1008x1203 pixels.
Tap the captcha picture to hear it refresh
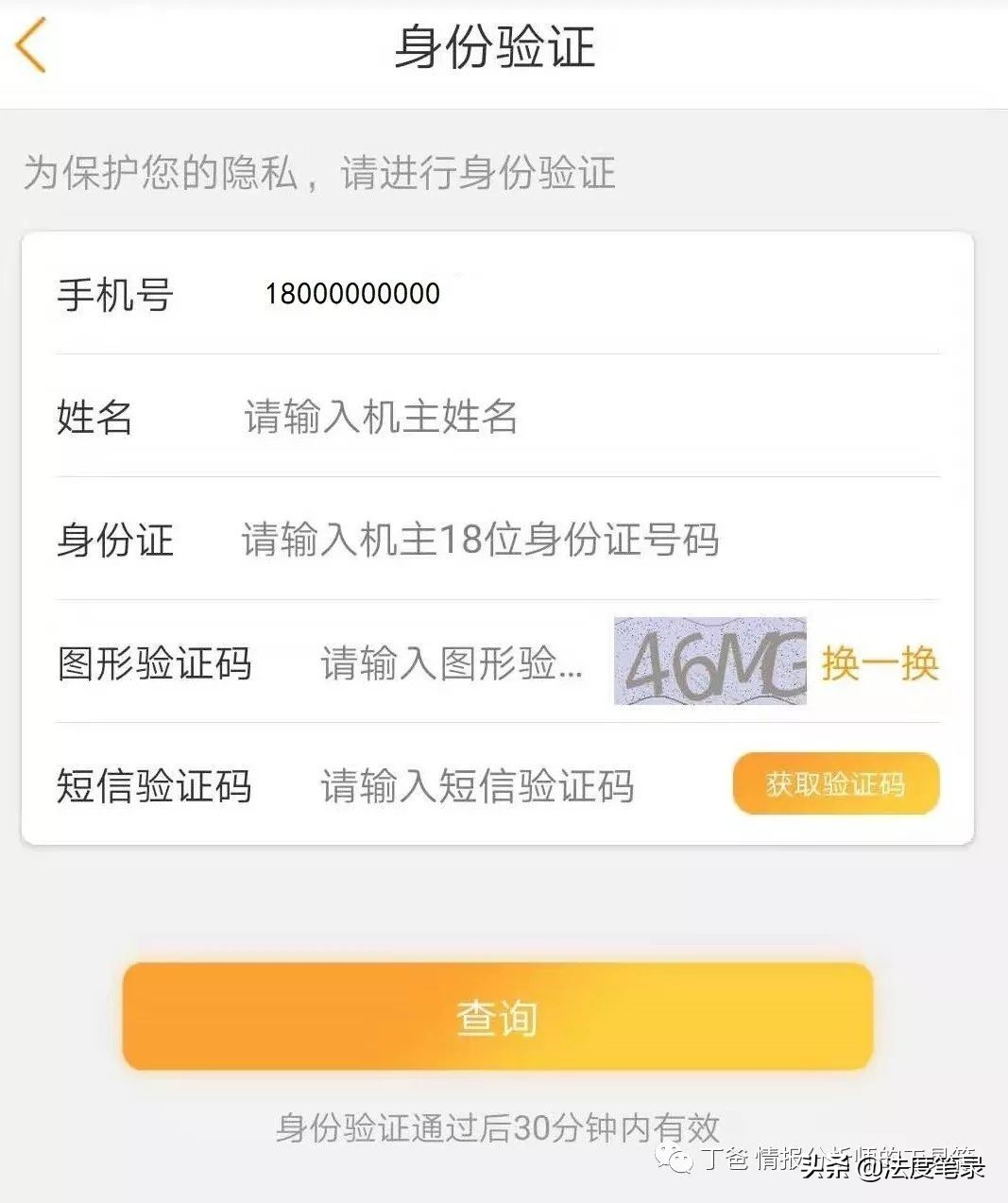[710, 662]
